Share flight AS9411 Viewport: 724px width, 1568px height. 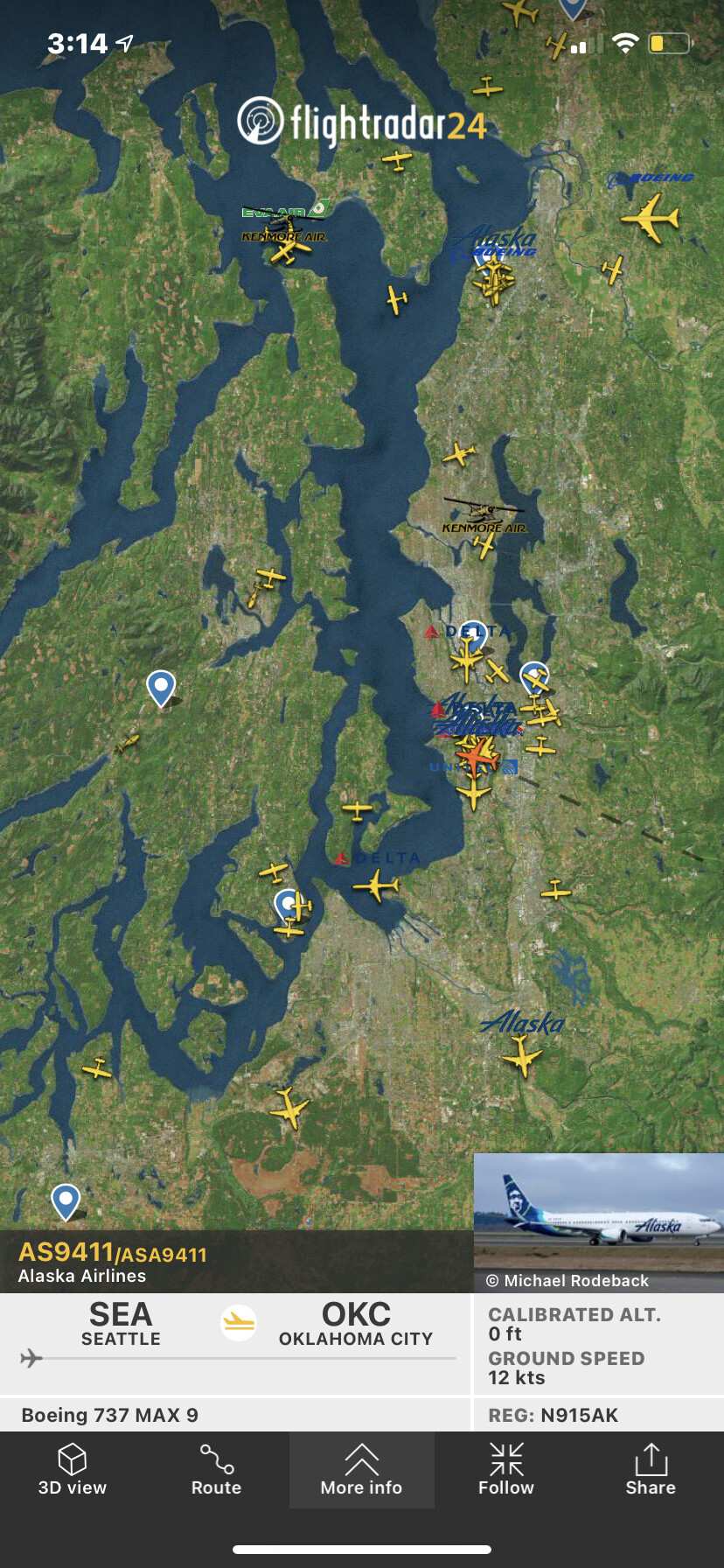(x=650, y=1470)
